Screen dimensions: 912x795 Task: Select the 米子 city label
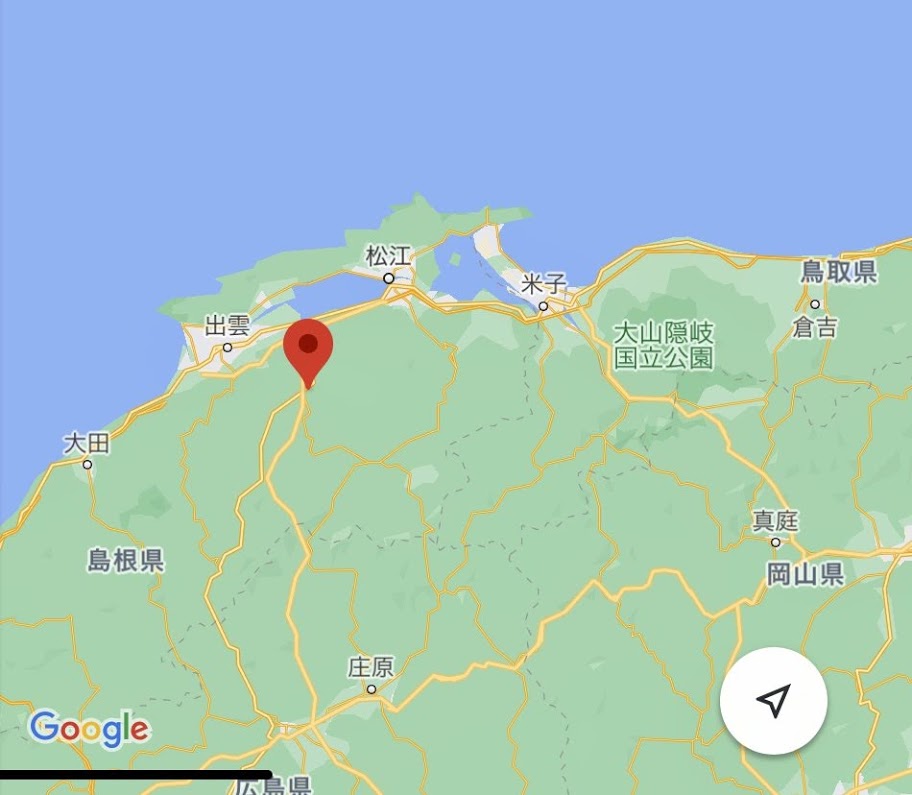pos(545,284)
